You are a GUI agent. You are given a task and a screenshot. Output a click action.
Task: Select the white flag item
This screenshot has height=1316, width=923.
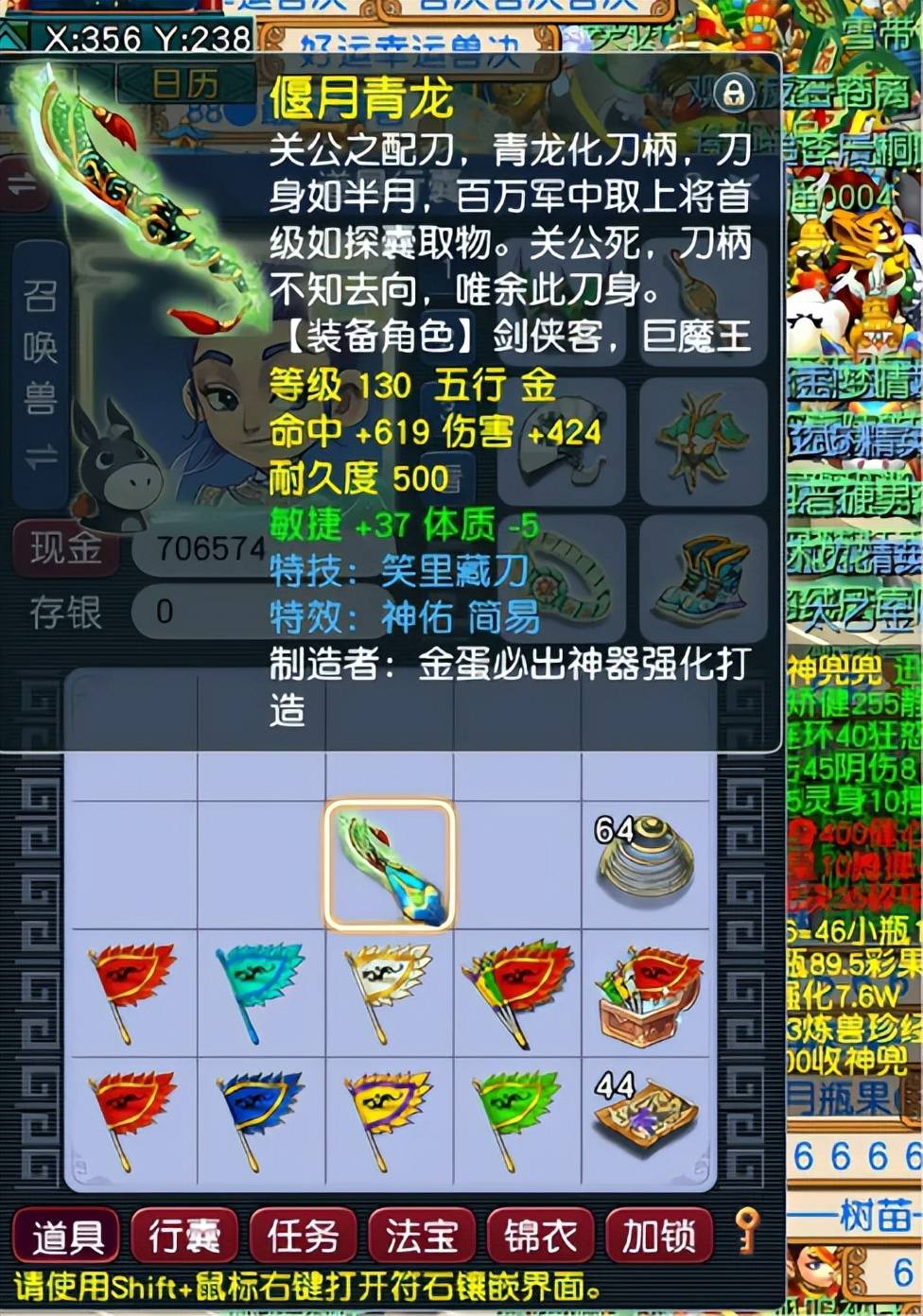point(388,990)
